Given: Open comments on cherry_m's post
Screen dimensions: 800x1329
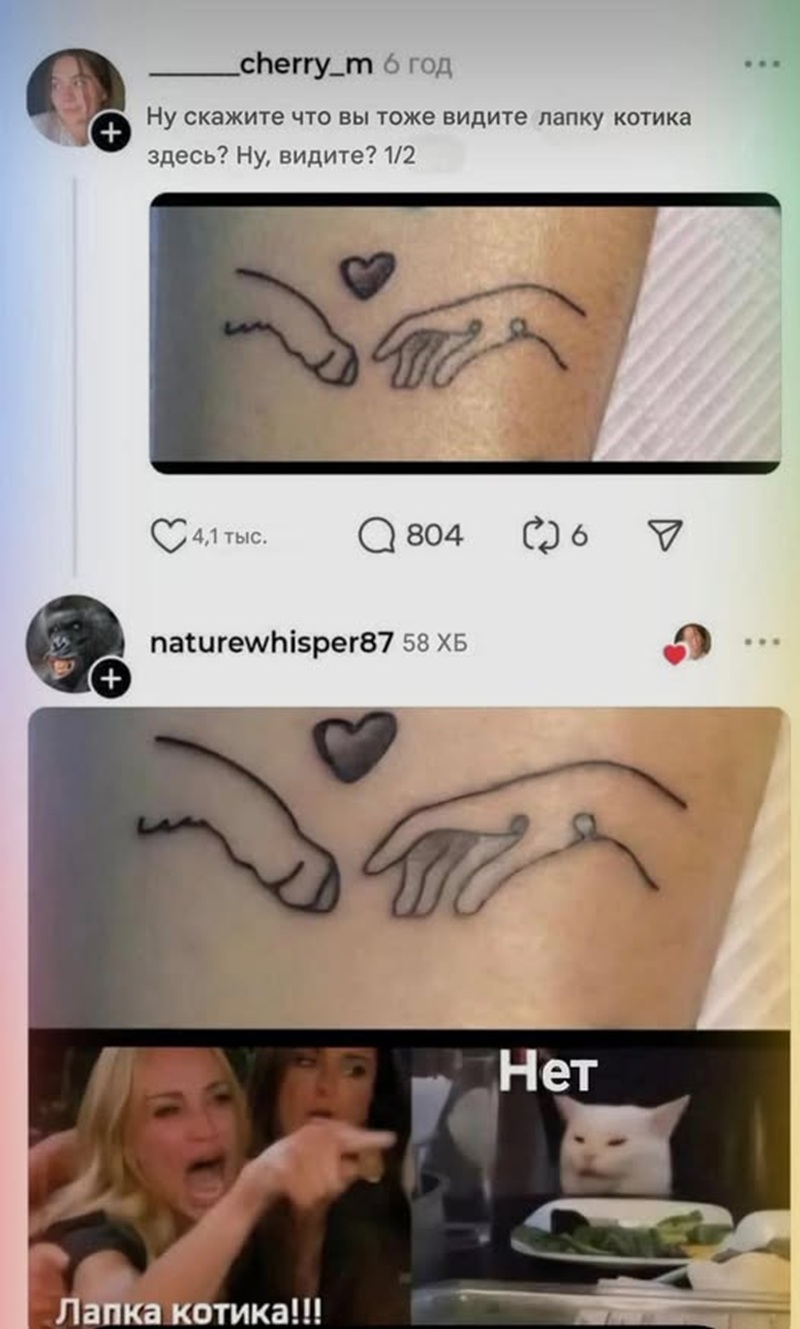Looking at the screenshot, I should click(378, 537).
